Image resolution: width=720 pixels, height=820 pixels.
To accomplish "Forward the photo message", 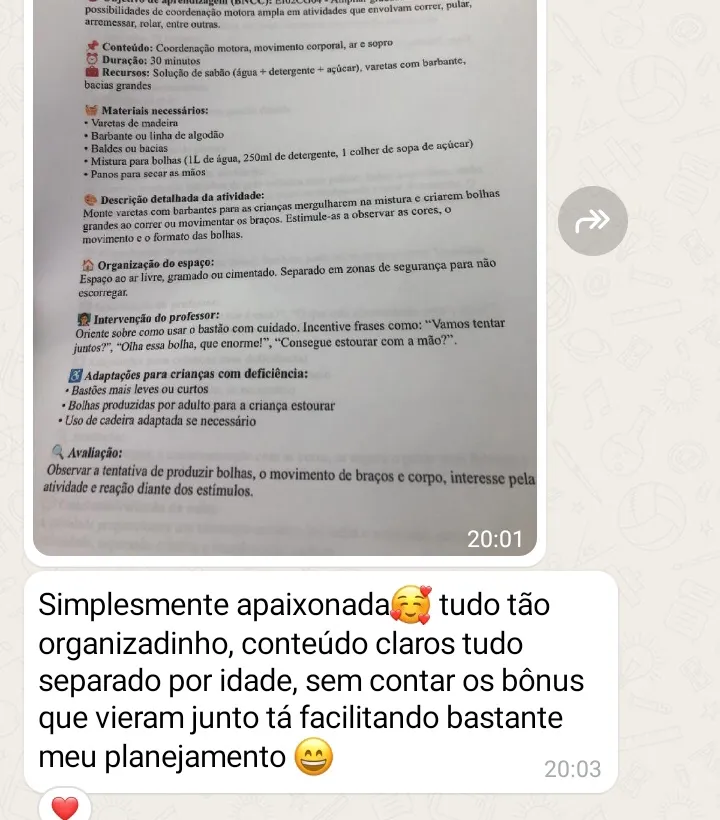I will pos(594,222).
